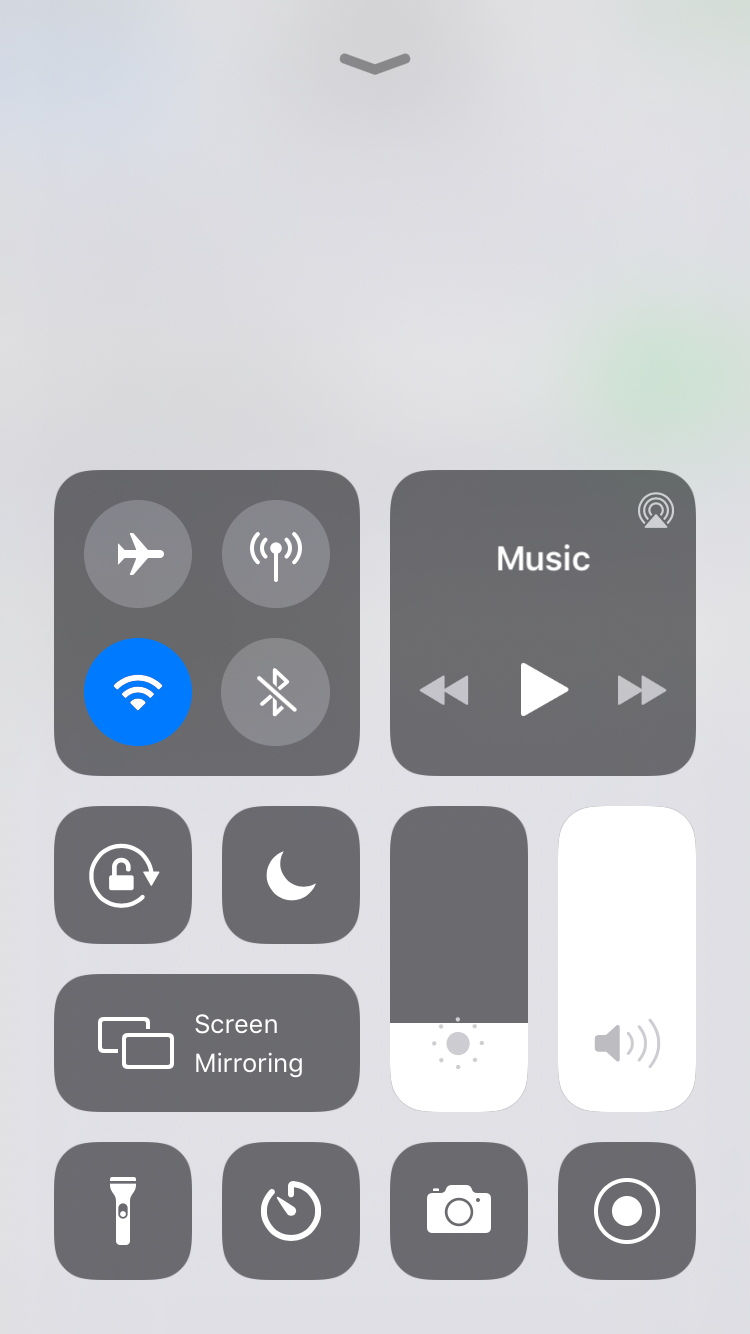Image resolution: width=750 pixels, height=1334 pixels.
Task: Turn off Wi-Fi
Action: [138, 692]
